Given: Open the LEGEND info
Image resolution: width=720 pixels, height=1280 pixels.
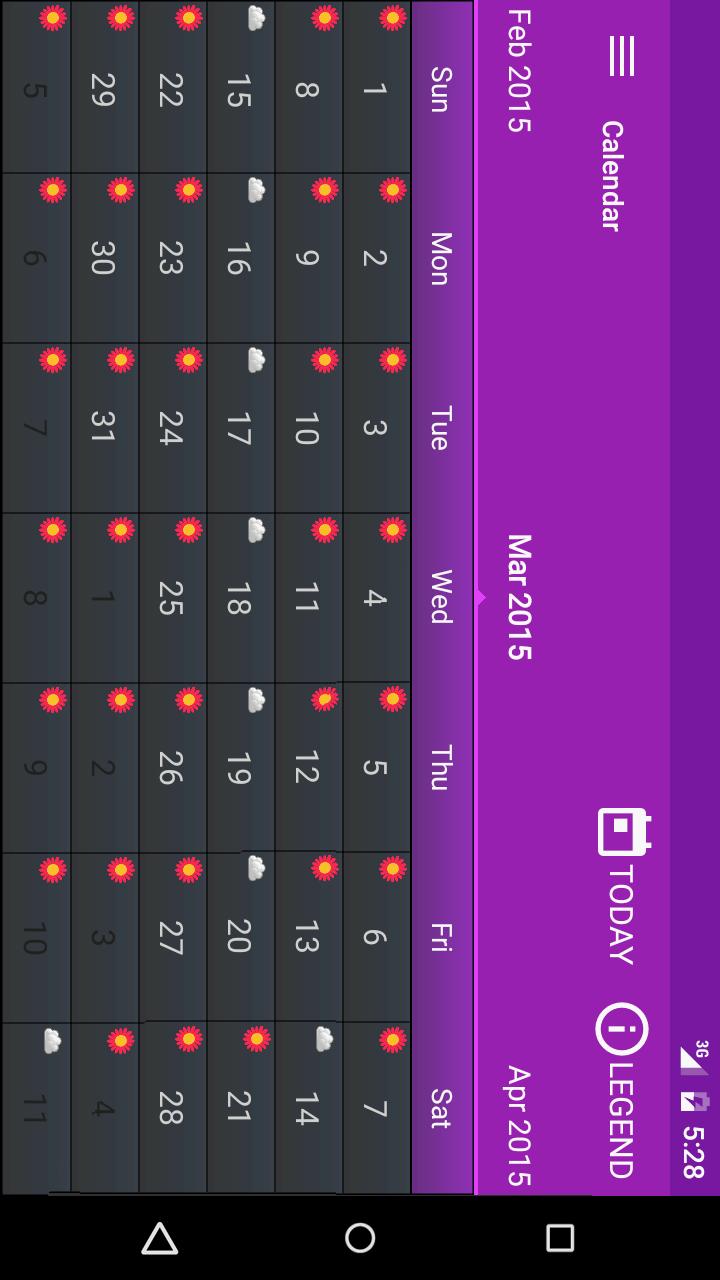Looking at the screenshot, I should click(x=623, y=1090).
